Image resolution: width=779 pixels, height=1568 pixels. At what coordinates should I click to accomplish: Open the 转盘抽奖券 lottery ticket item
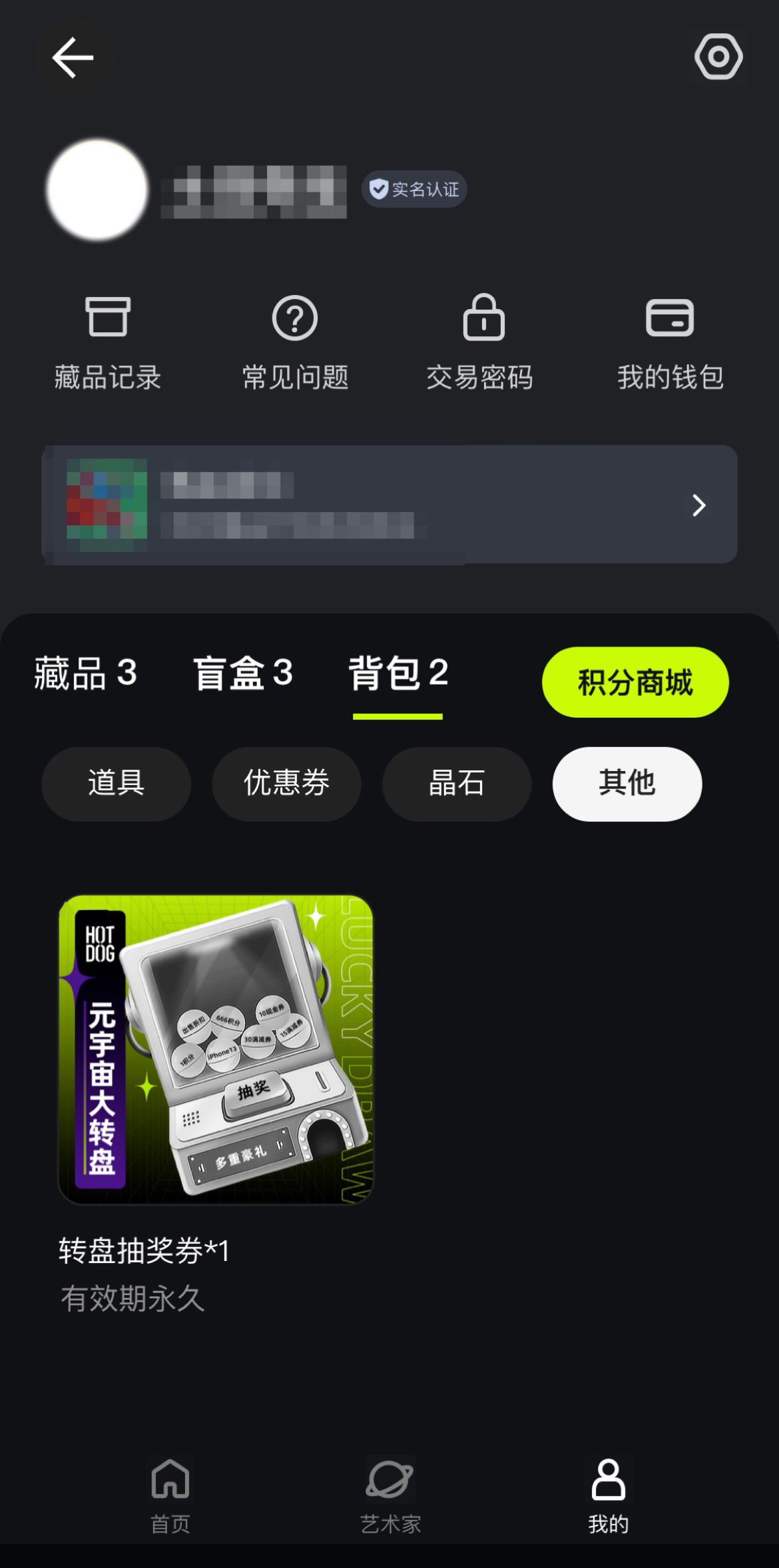pyautogui.click(x=216, y=1049)
